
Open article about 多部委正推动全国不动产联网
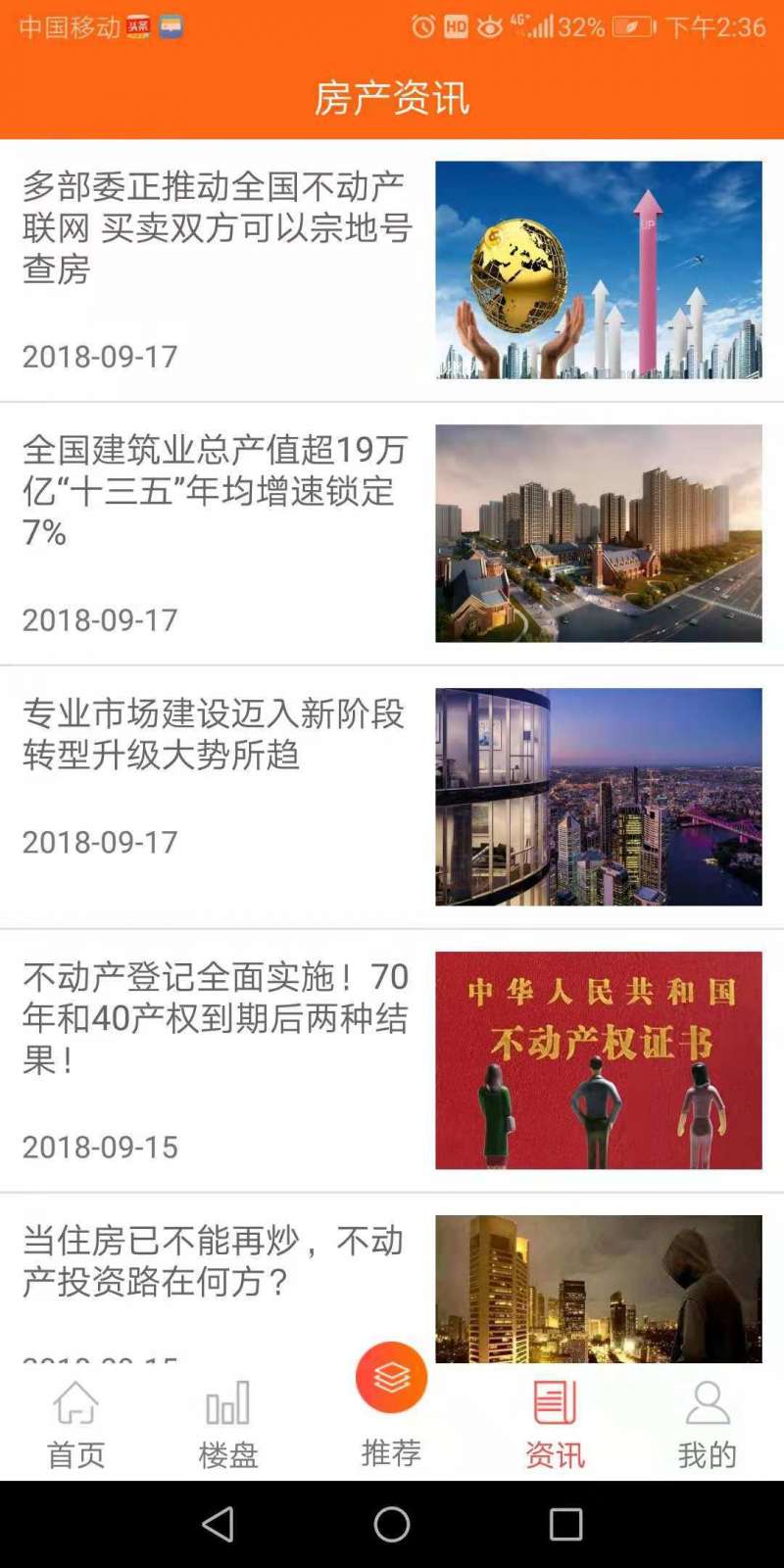(392, 270)
